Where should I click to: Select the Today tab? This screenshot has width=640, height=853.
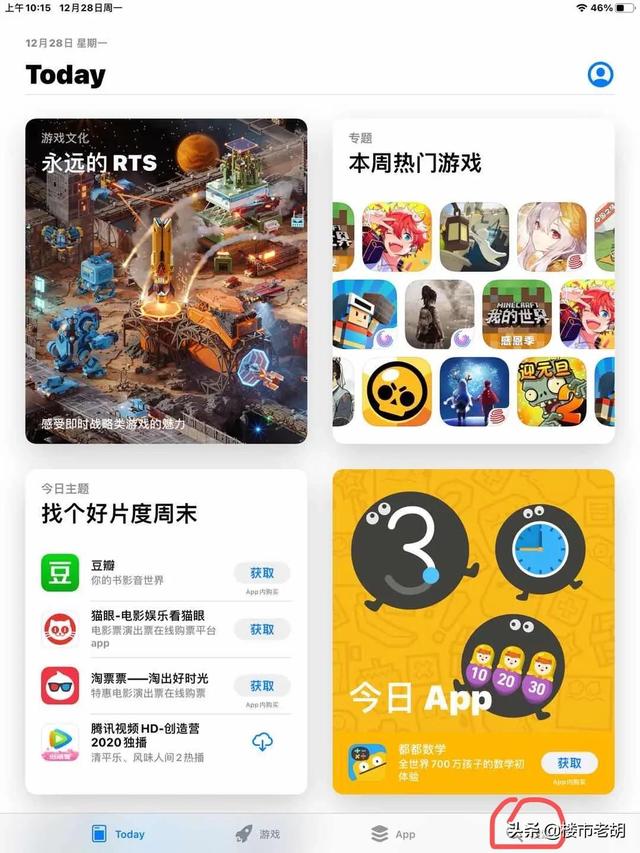[x=118, y=833]
